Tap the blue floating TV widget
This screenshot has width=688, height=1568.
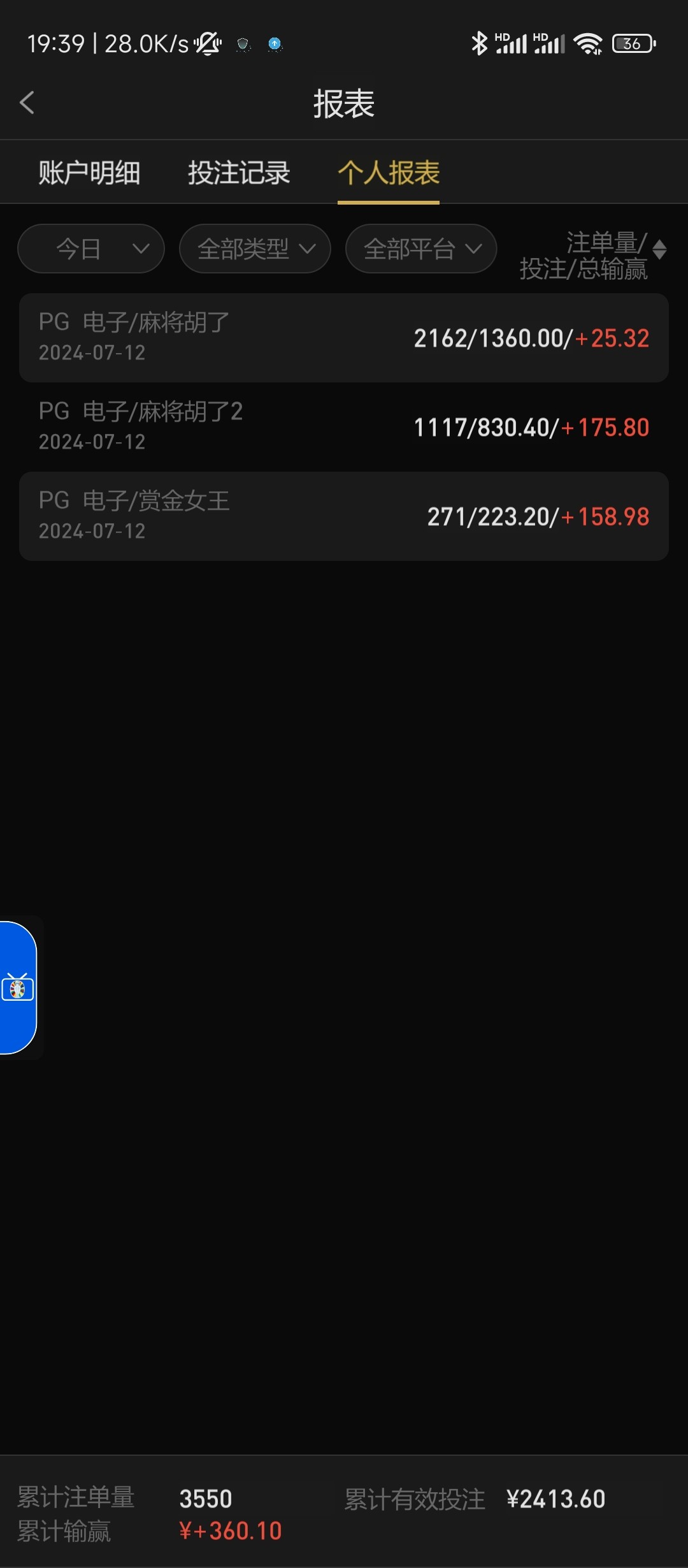click(x=18, y=988)
